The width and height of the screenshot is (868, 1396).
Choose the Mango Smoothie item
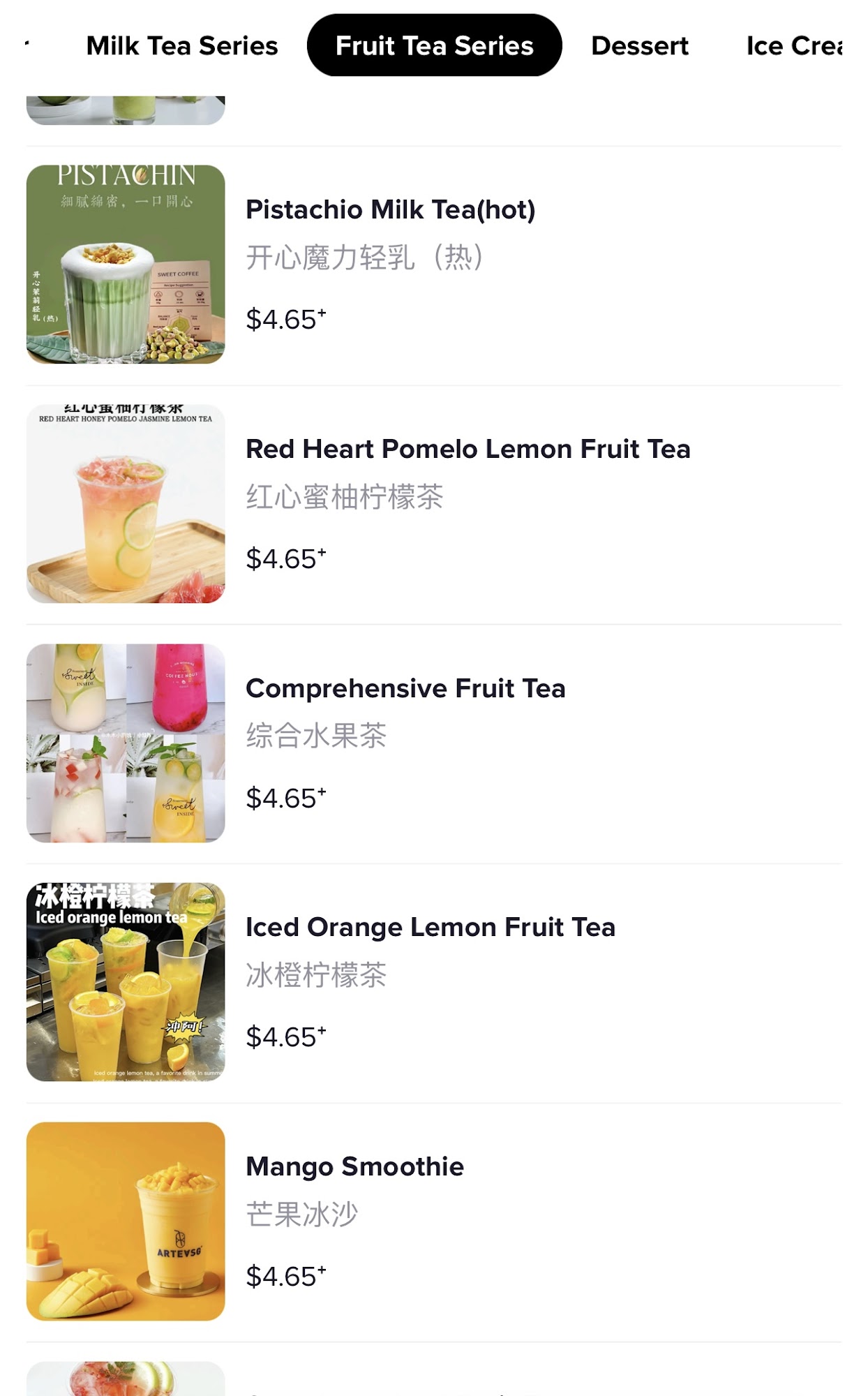click(x=354, y=1167)
